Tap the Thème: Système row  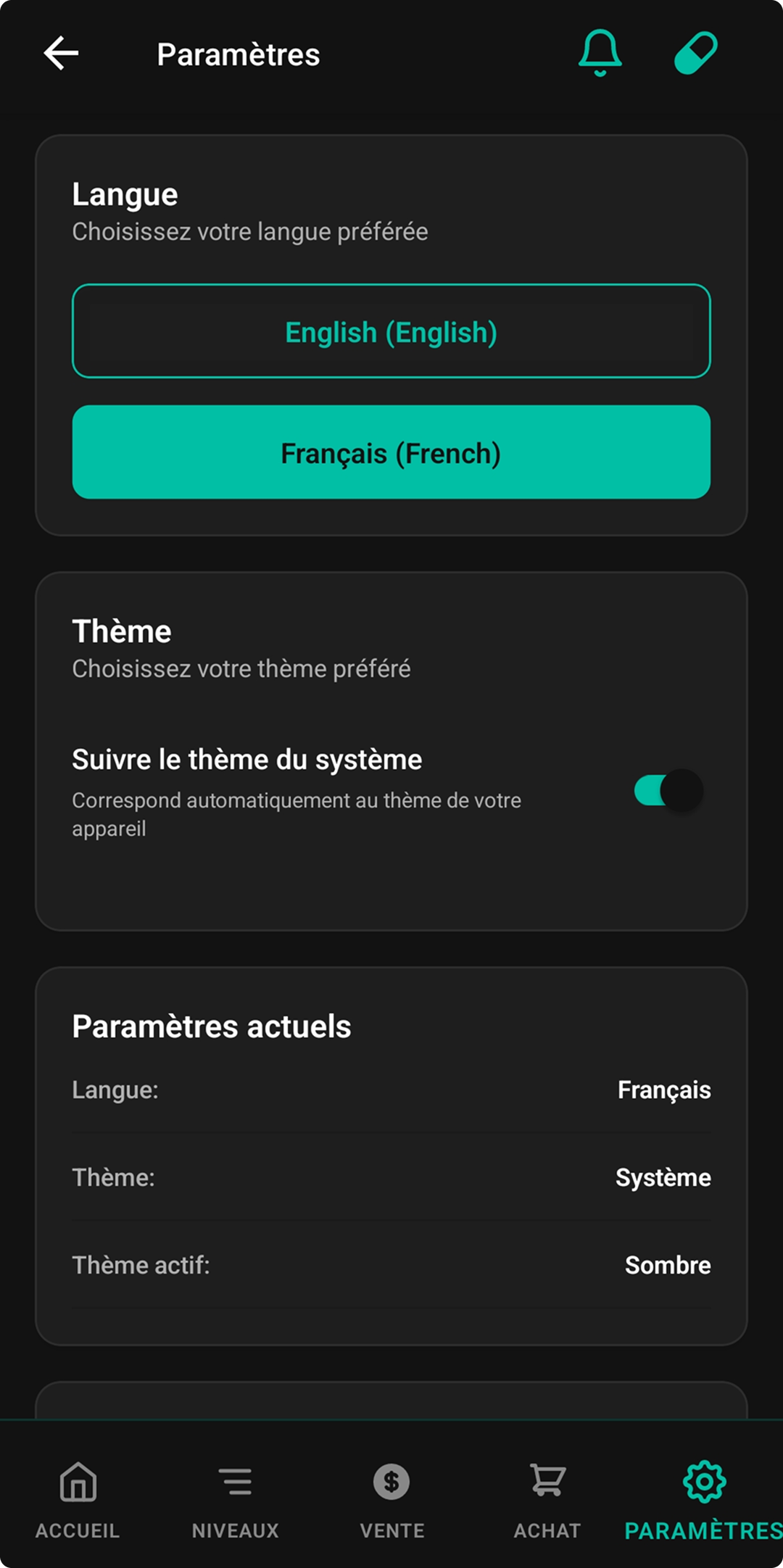coord(391,1177)
